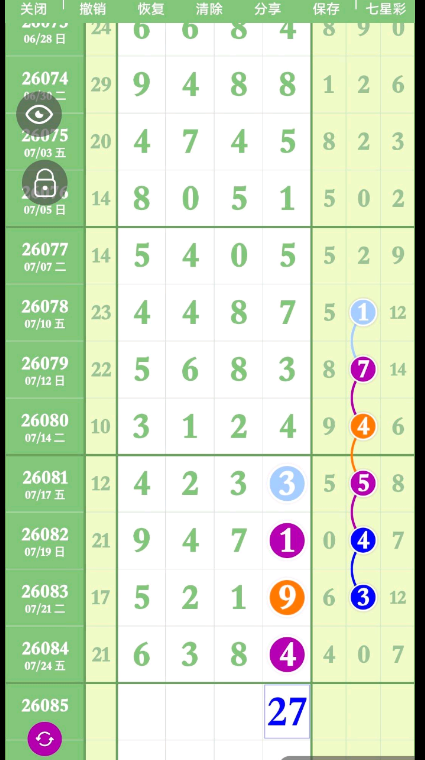Share the chart via 分享
Screen dimensions: 425x760
point(268,9)
